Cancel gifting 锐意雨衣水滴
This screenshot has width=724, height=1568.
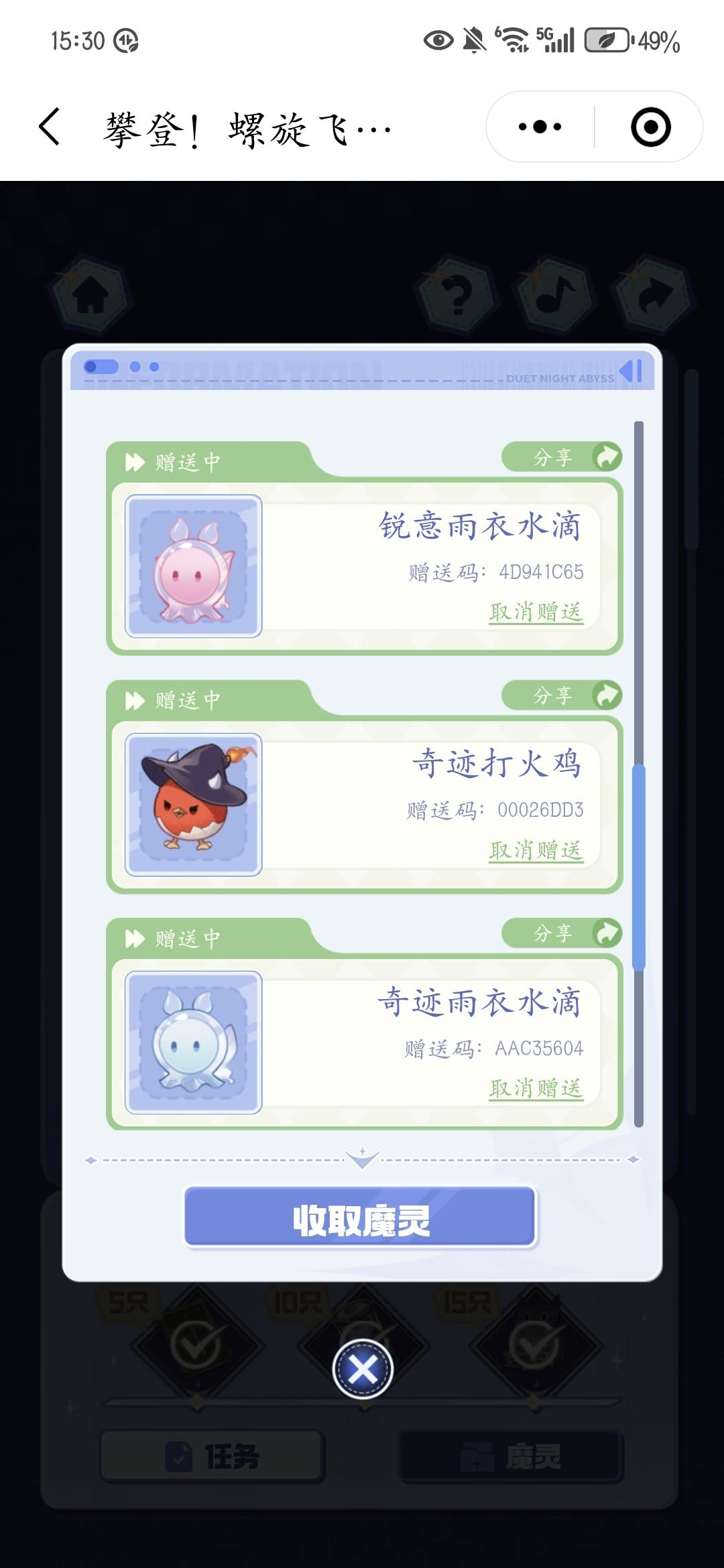coord(536,612)
